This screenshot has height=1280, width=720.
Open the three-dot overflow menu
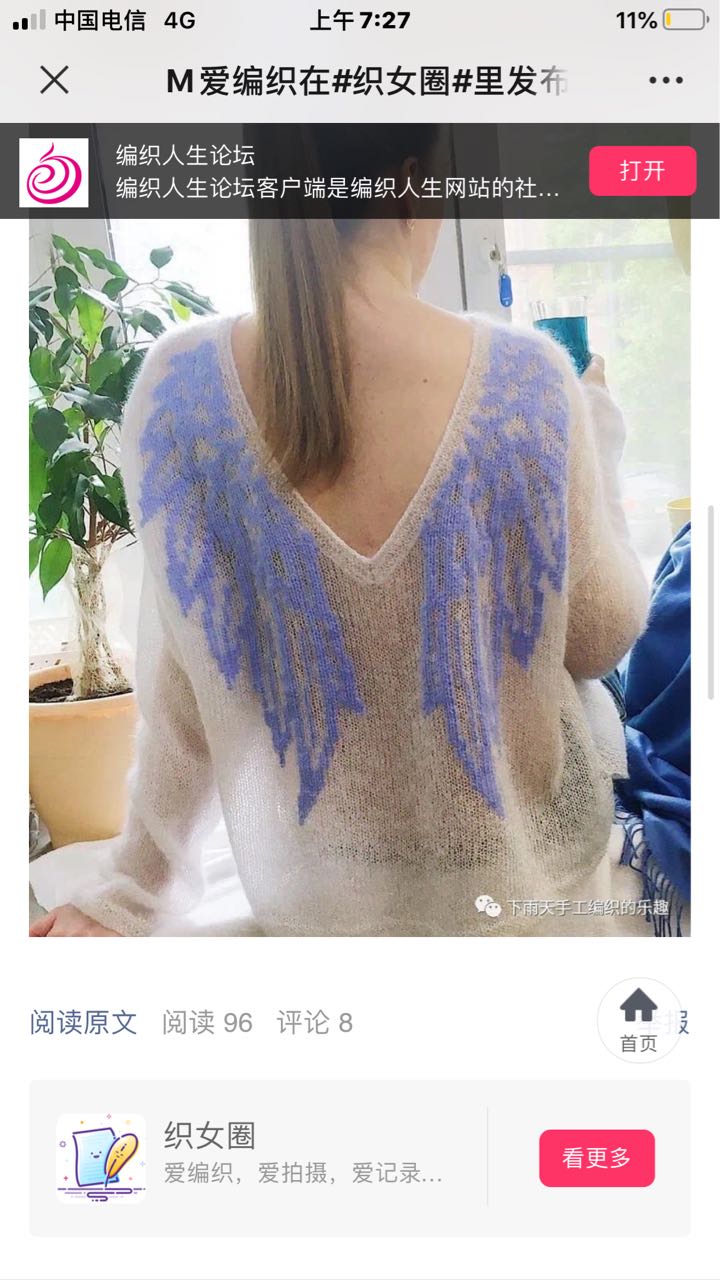665,81
